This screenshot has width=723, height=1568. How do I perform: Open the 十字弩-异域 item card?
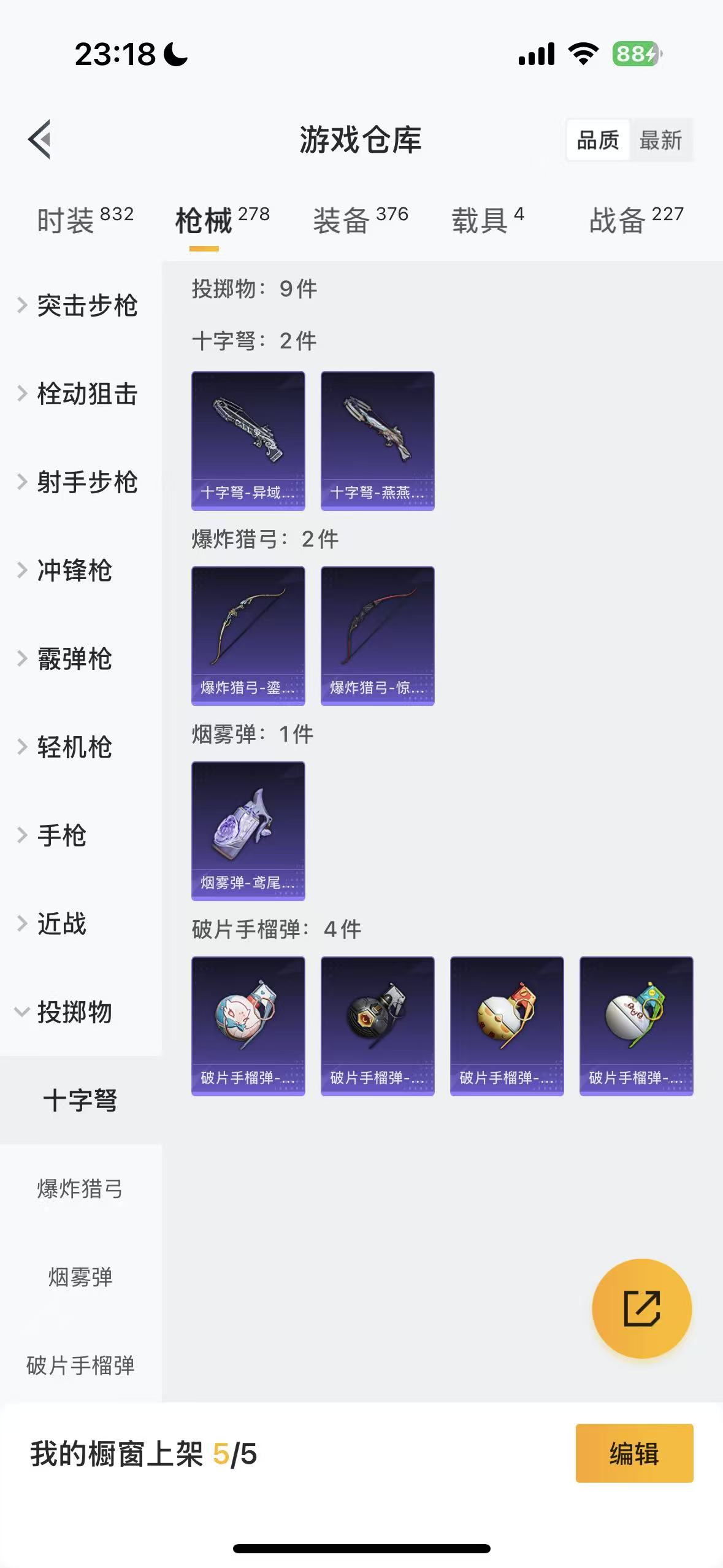248,440
